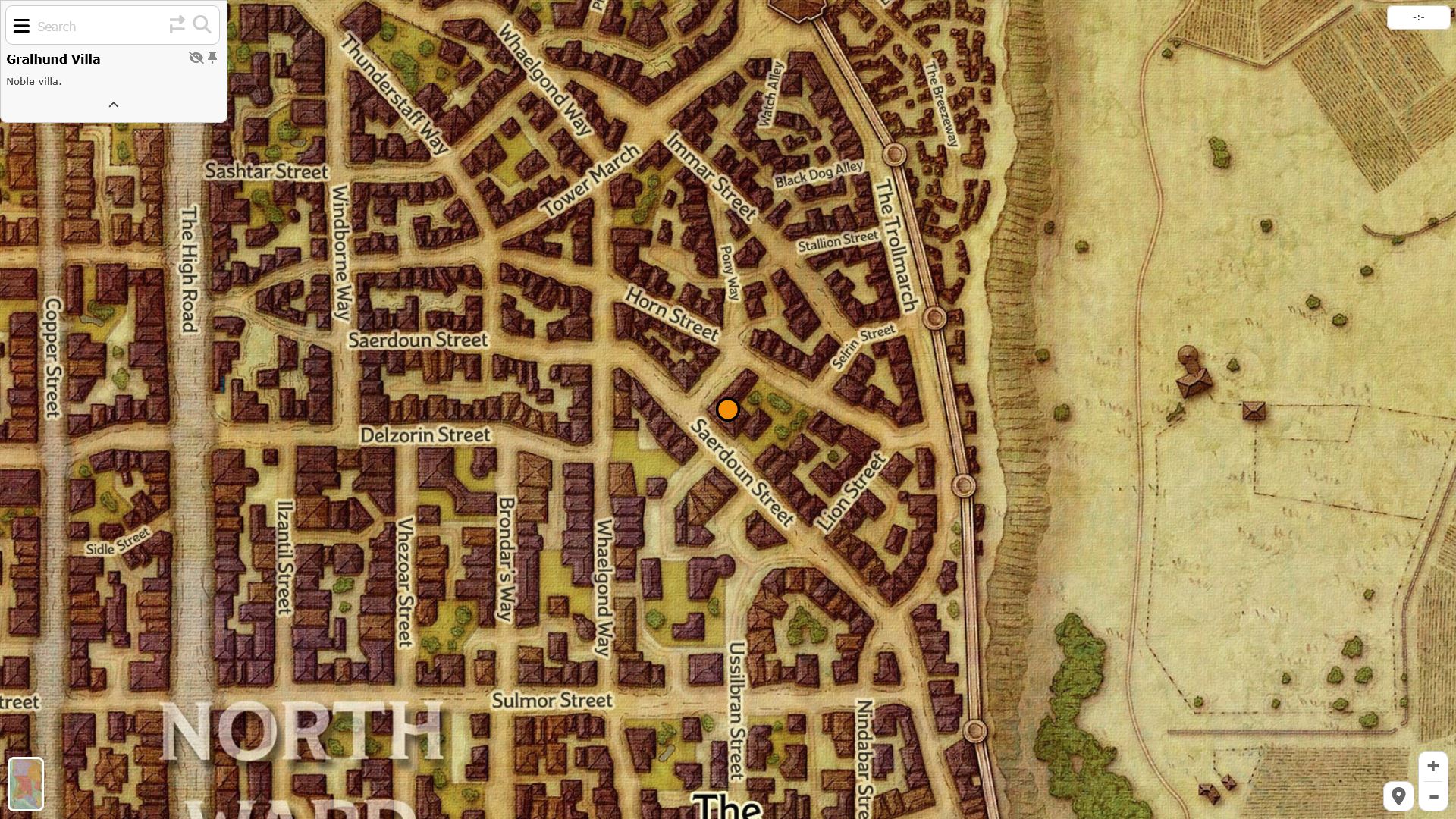Zoom in with the plus button
Viewport: 1456px width, 819px height.
(x=1432, y=766)
